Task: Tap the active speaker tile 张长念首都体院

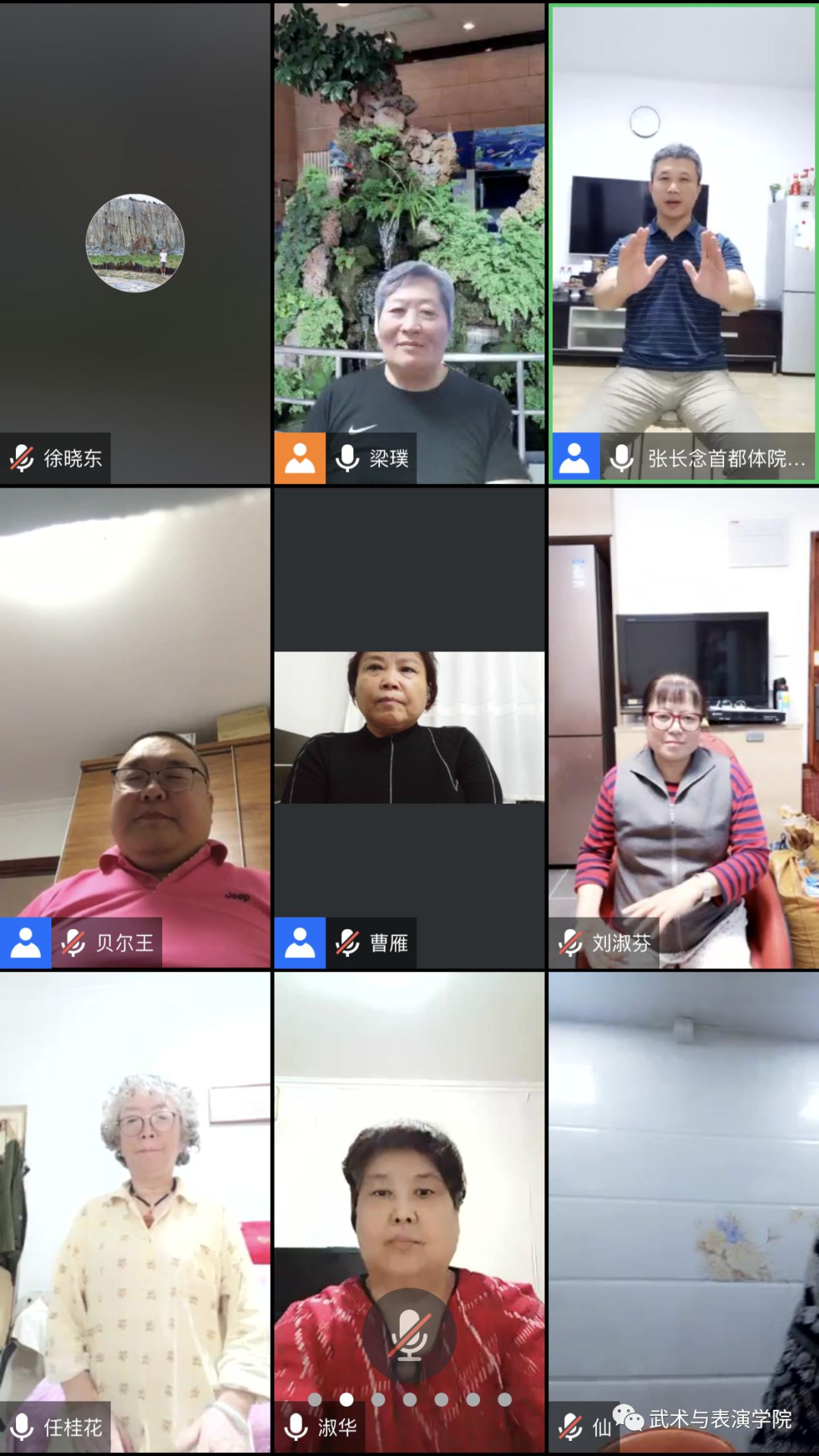Action: click(x=683, y=243)
